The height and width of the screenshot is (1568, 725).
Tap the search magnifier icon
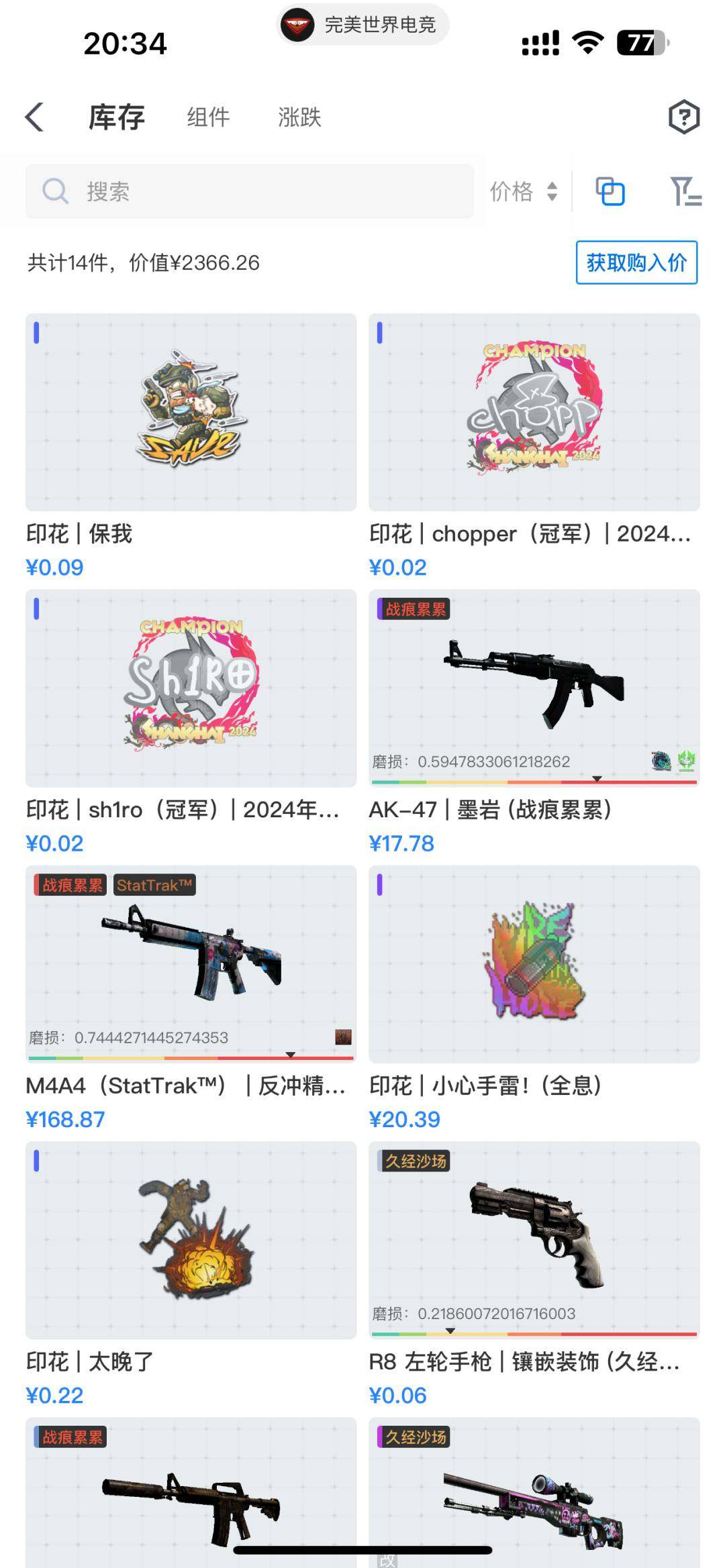tap(56, 191)
